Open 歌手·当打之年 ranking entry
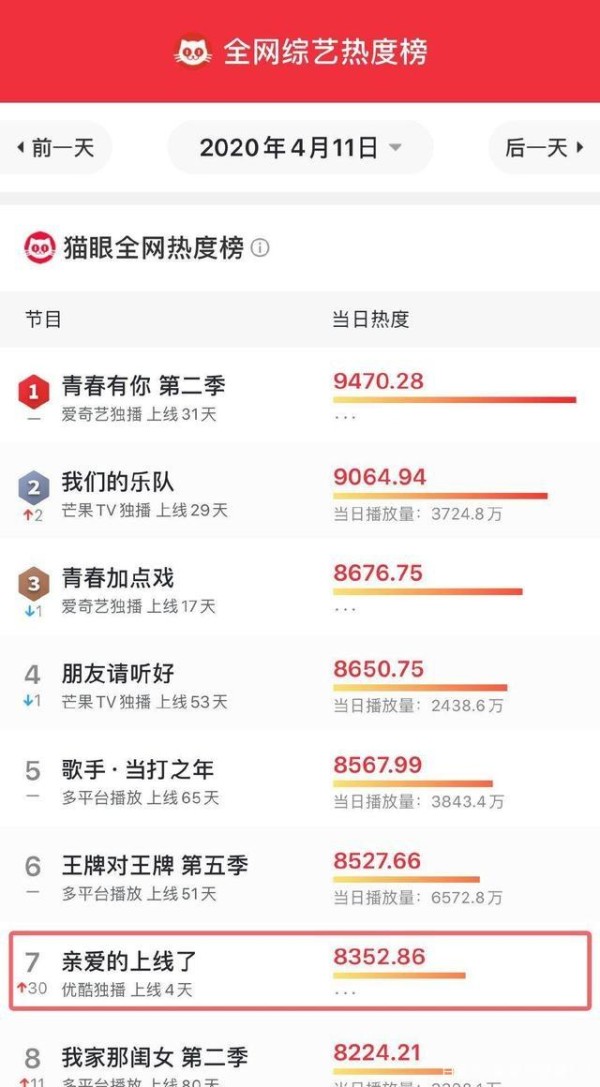Screen dimensions: 600x1087 [x=300, y=779]
